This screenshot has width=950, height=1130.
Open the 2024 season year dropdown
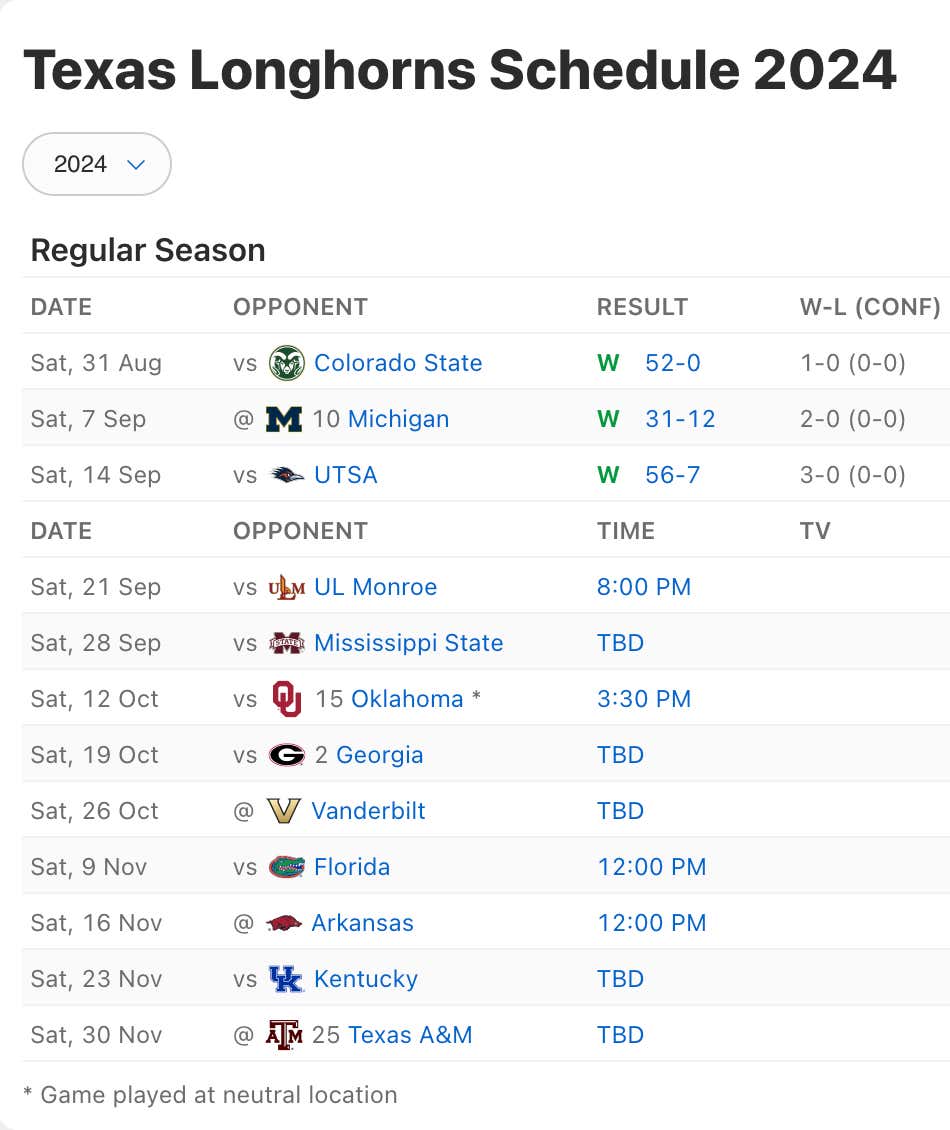[97, 164]
